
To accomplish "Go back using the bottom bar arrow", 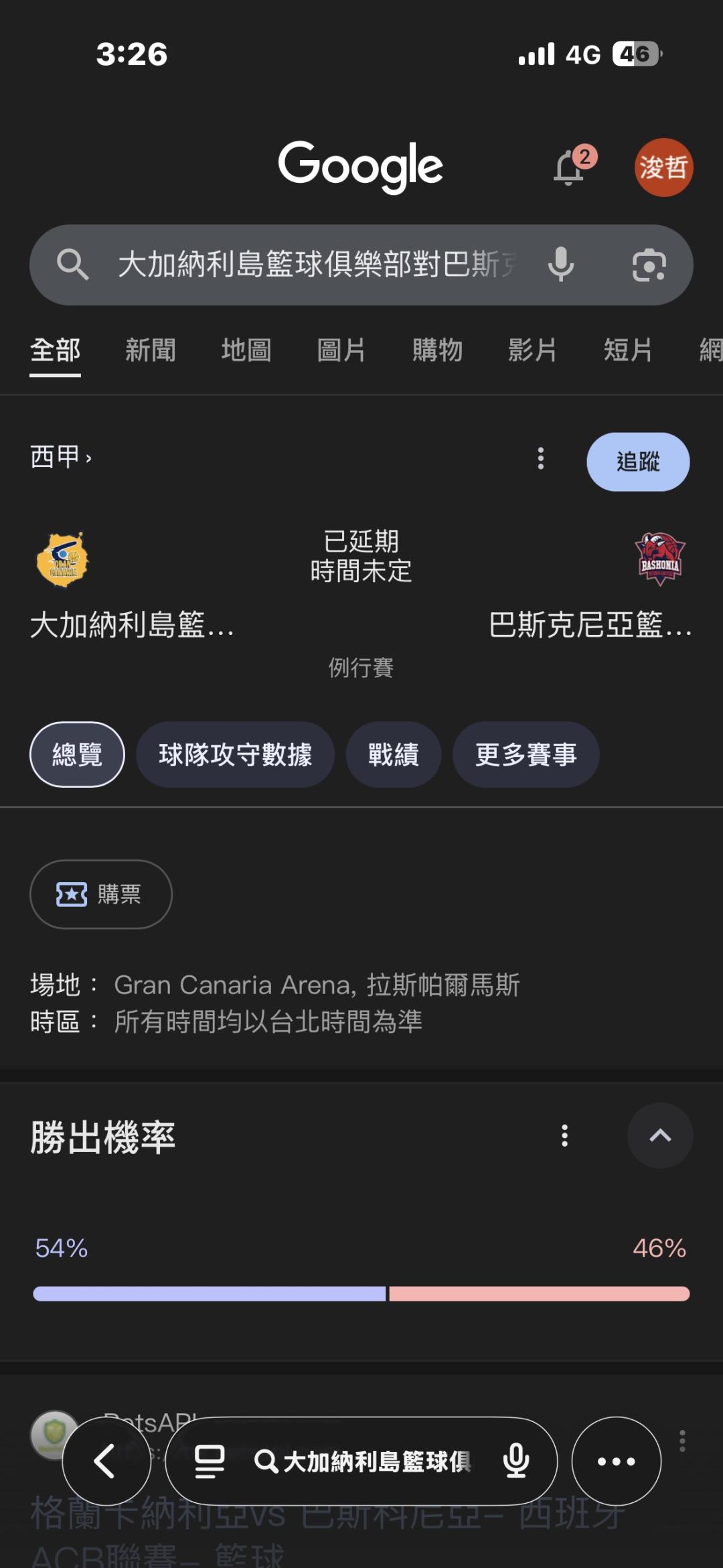I will click(x=106, y=1461).
